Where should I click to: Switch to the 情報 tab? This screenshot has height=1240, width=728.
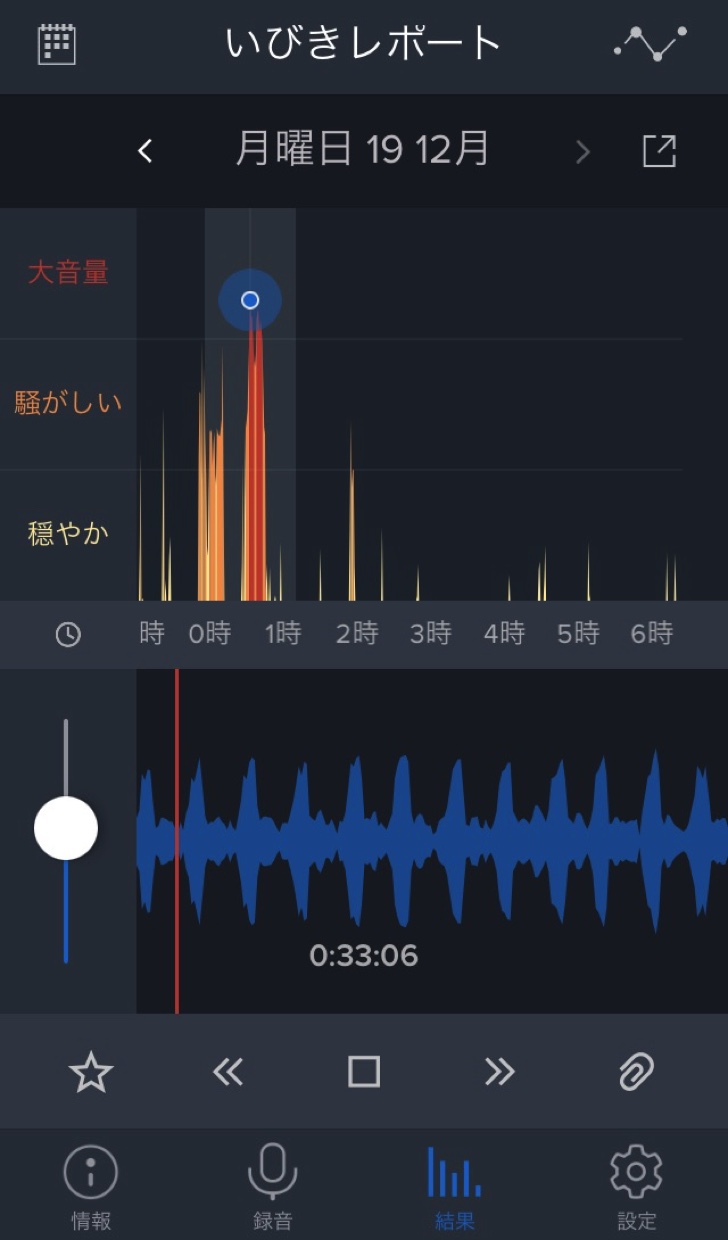91,1187
